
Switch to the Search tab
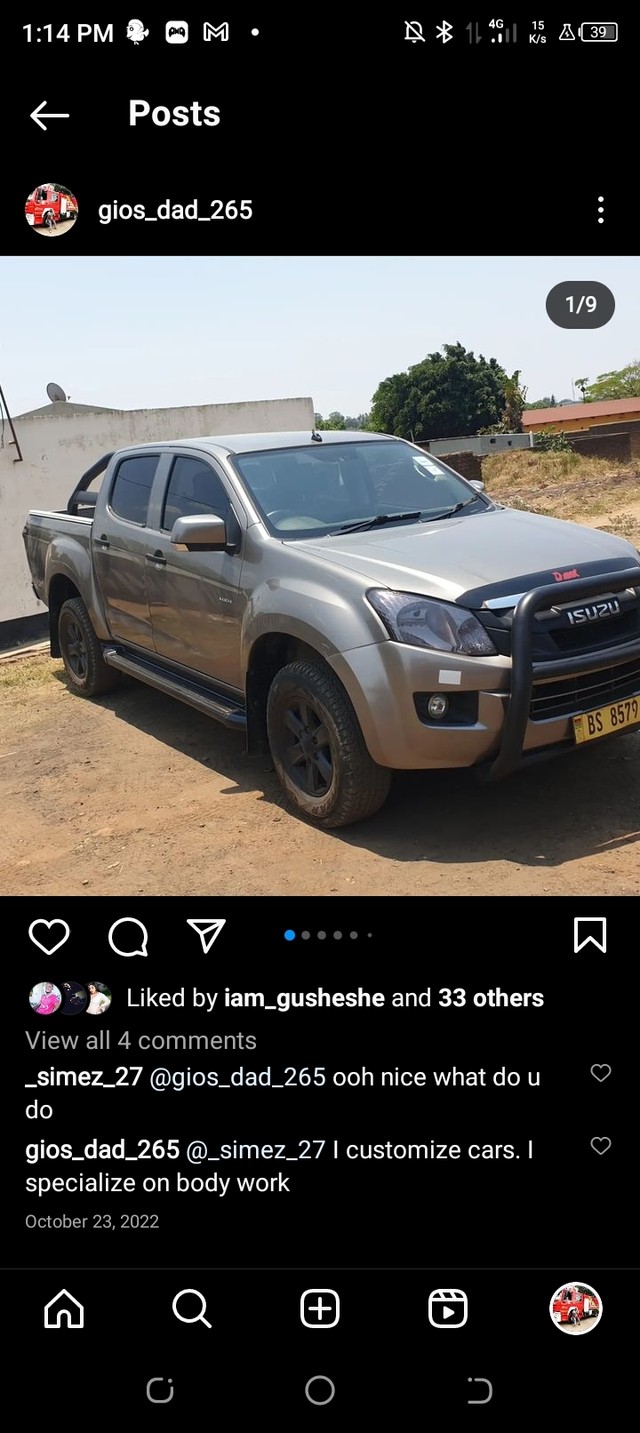(191, 1308)
